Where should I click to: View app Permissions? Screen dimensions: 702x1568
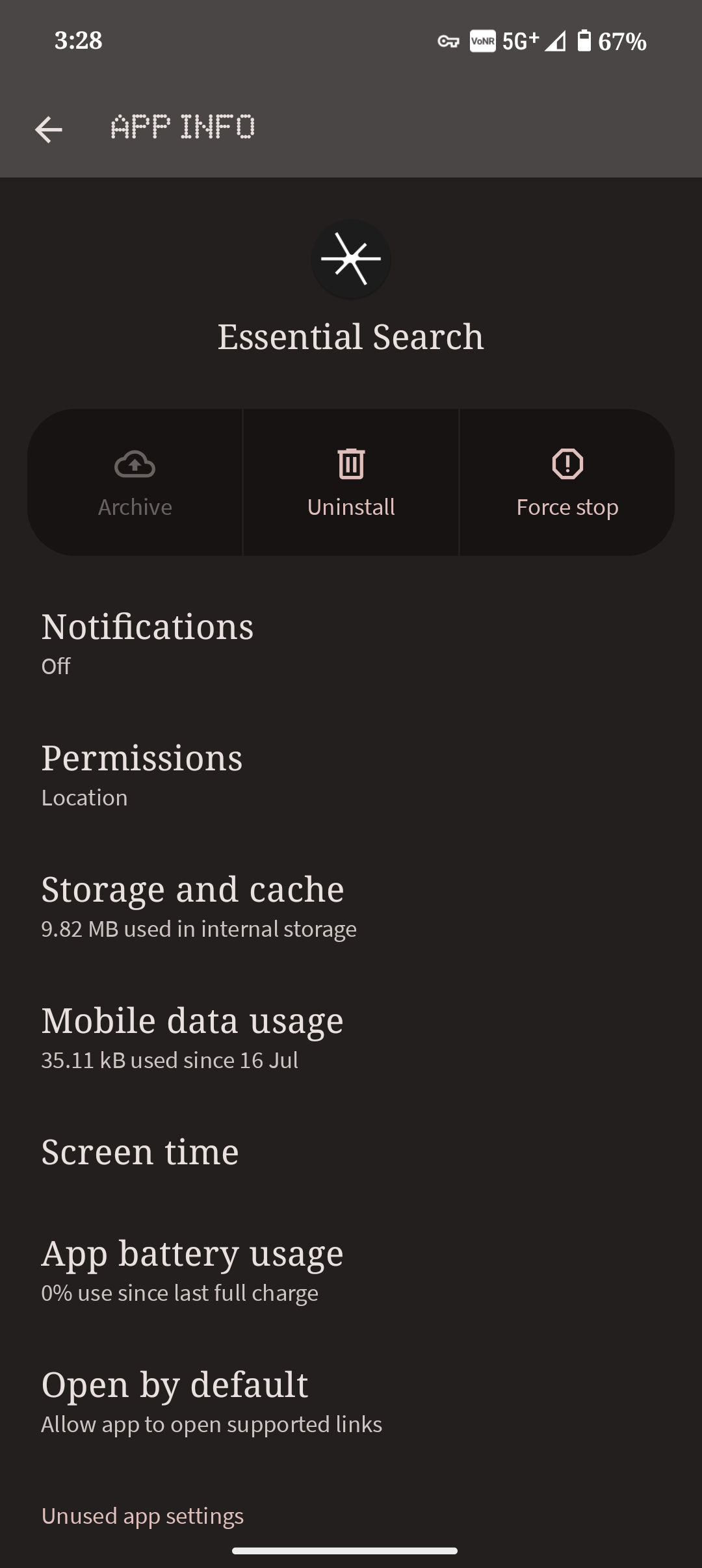click(351, 774)
